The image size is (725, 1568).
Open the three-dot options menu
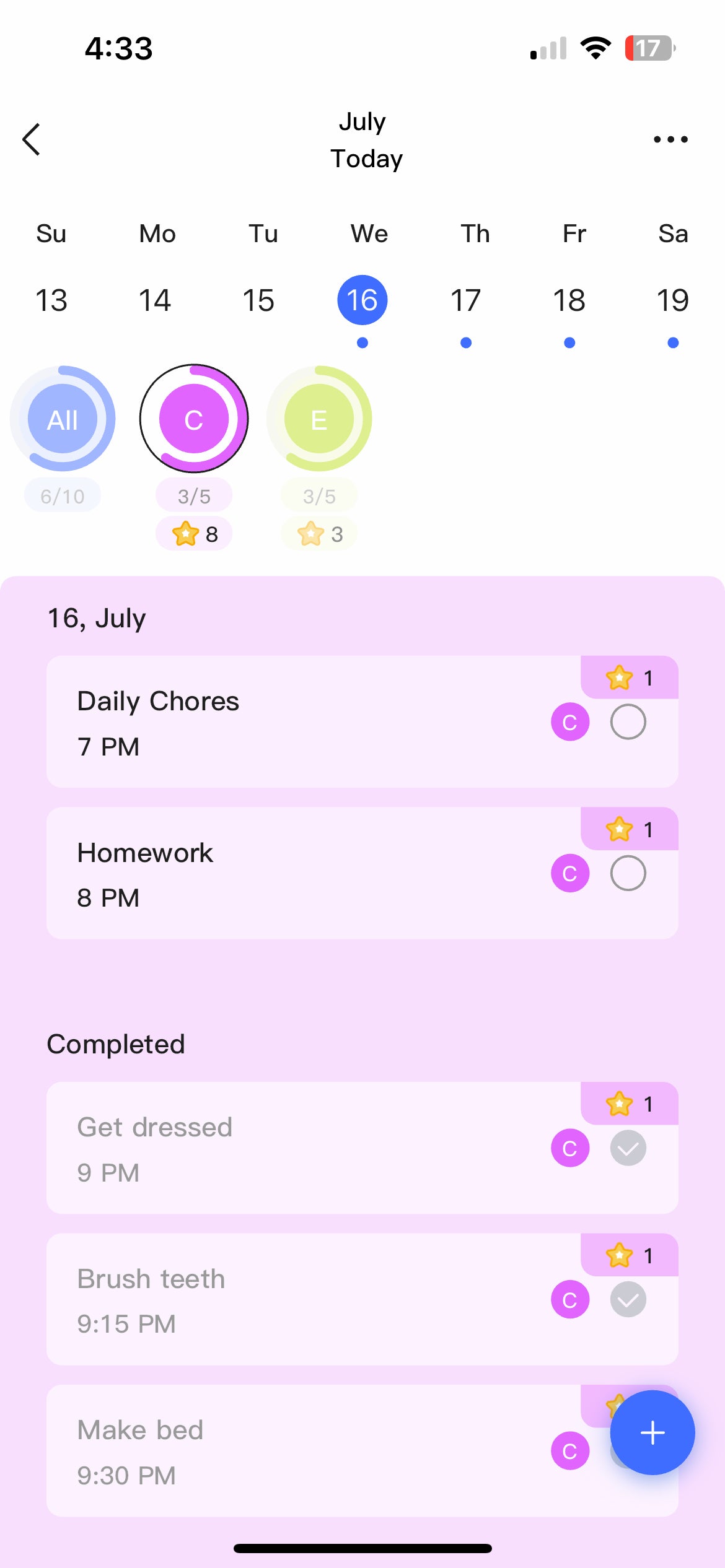670,139
